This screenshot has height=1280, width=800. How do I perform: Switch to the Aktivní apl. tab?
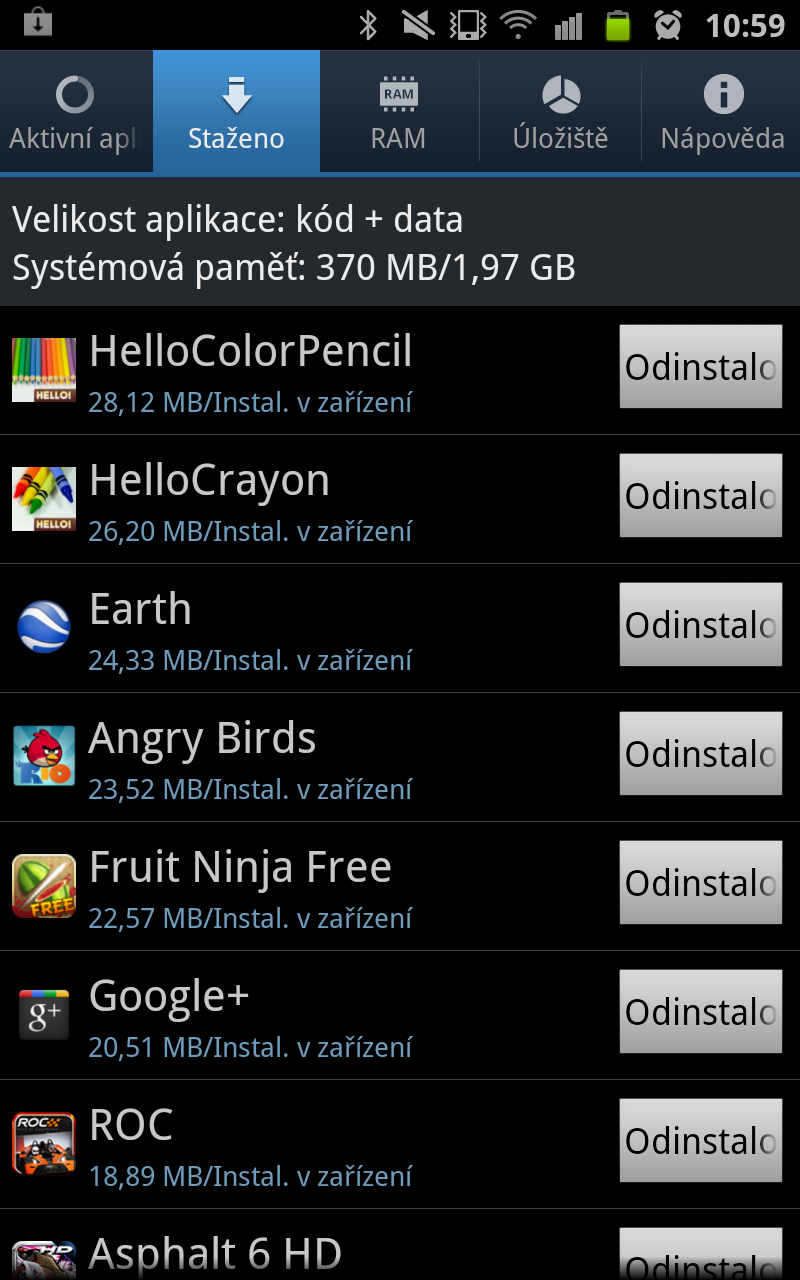[75, 112]
